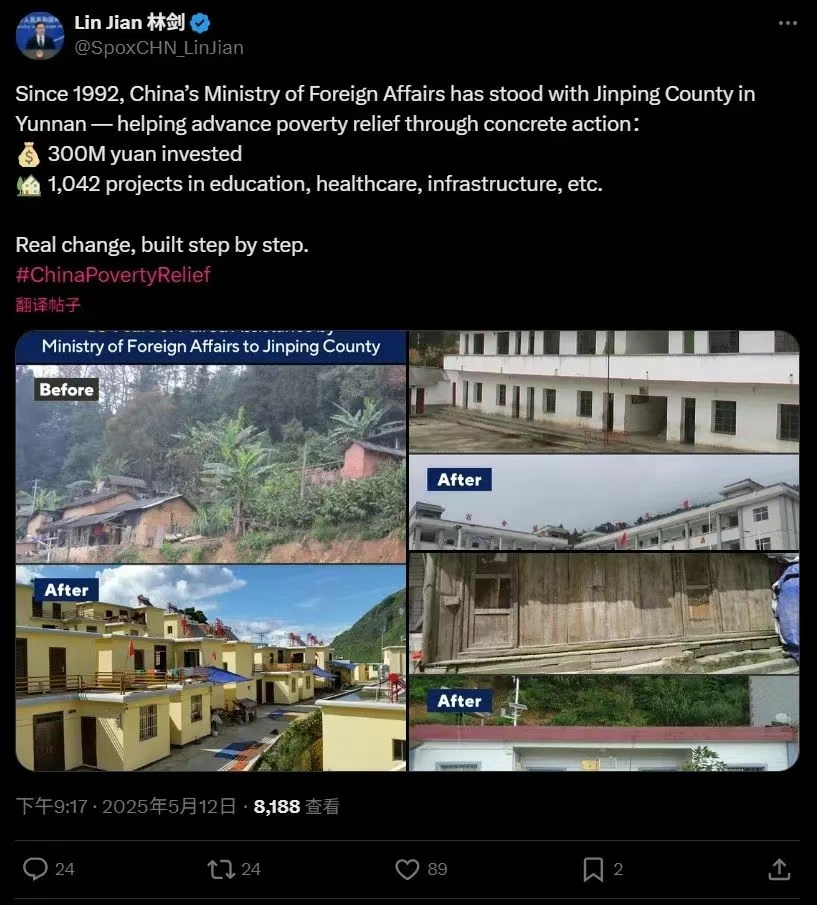817x905 pixels.
Task: Translate this post
Action: tap(48, 305)
